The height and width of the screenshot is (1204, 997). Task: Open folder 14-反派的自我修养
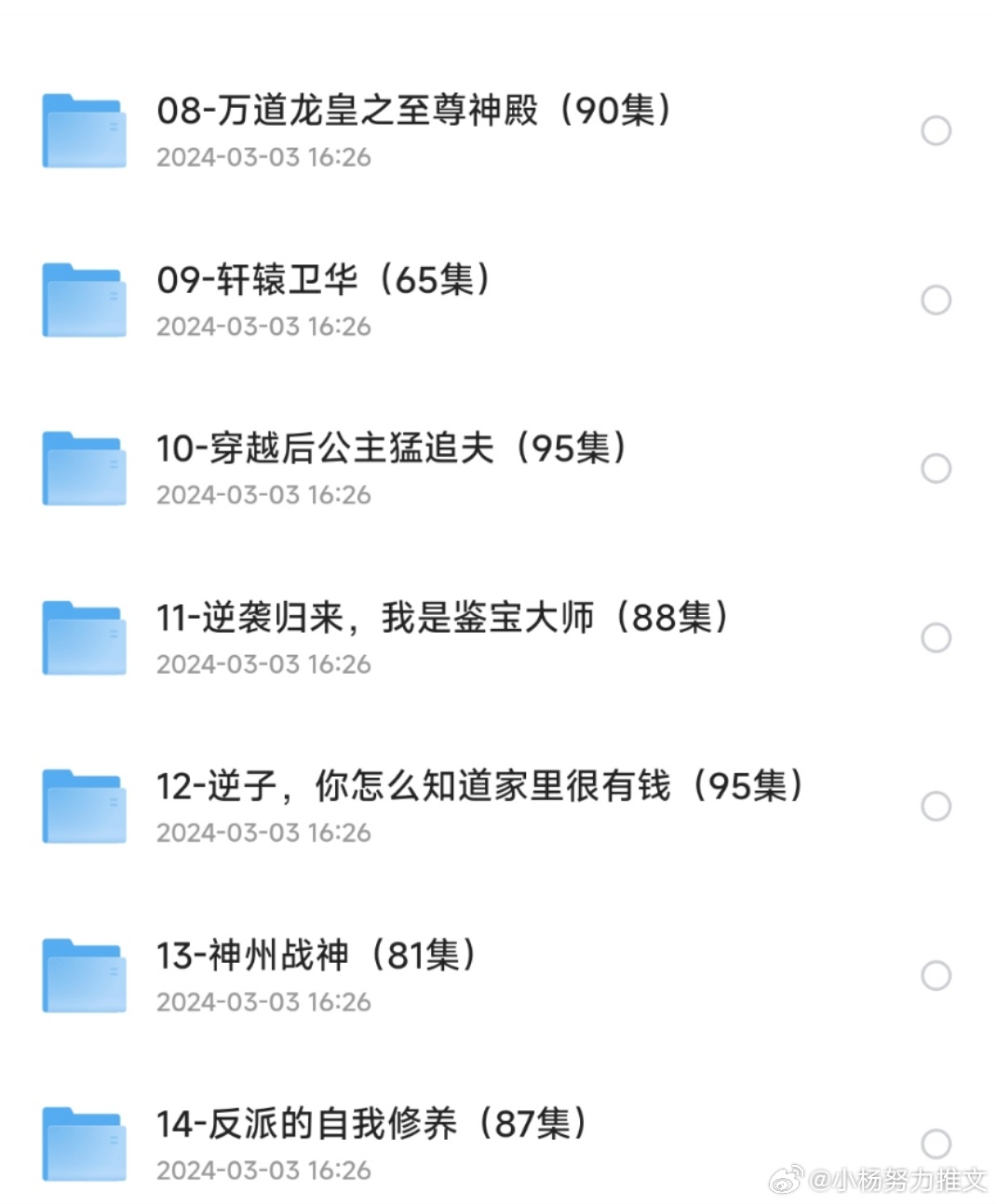click(371, 1125)
